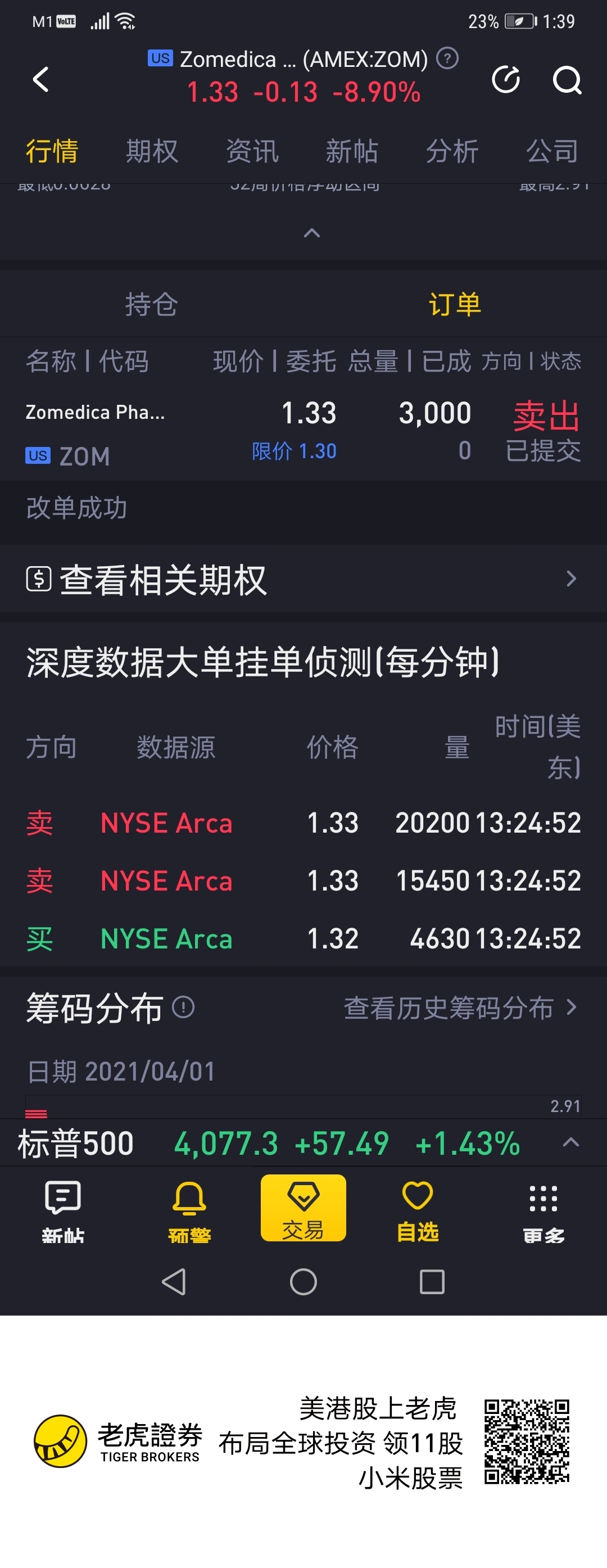Expand the 标普500 index bar
Viewport: 607px width, 1568px height.
click(x=570, y=1142)
